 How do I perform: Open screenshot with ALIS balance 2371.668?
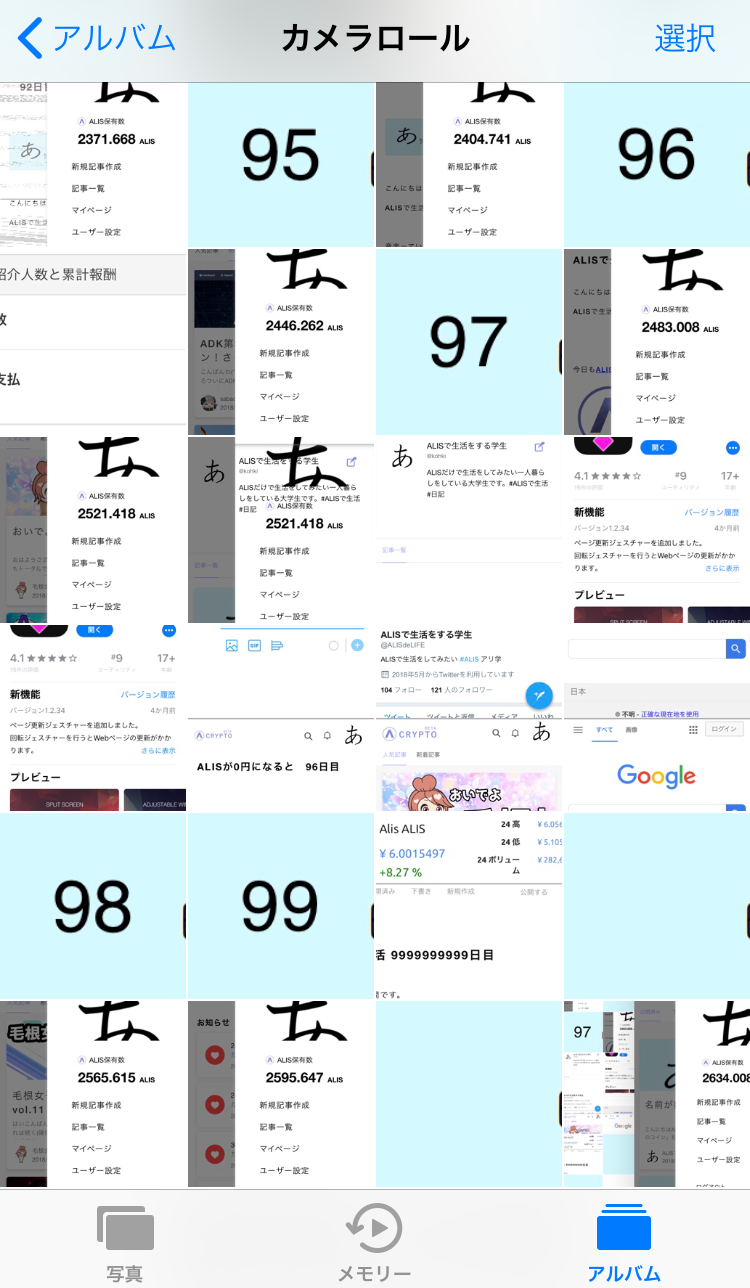click(x=93, y=164)
